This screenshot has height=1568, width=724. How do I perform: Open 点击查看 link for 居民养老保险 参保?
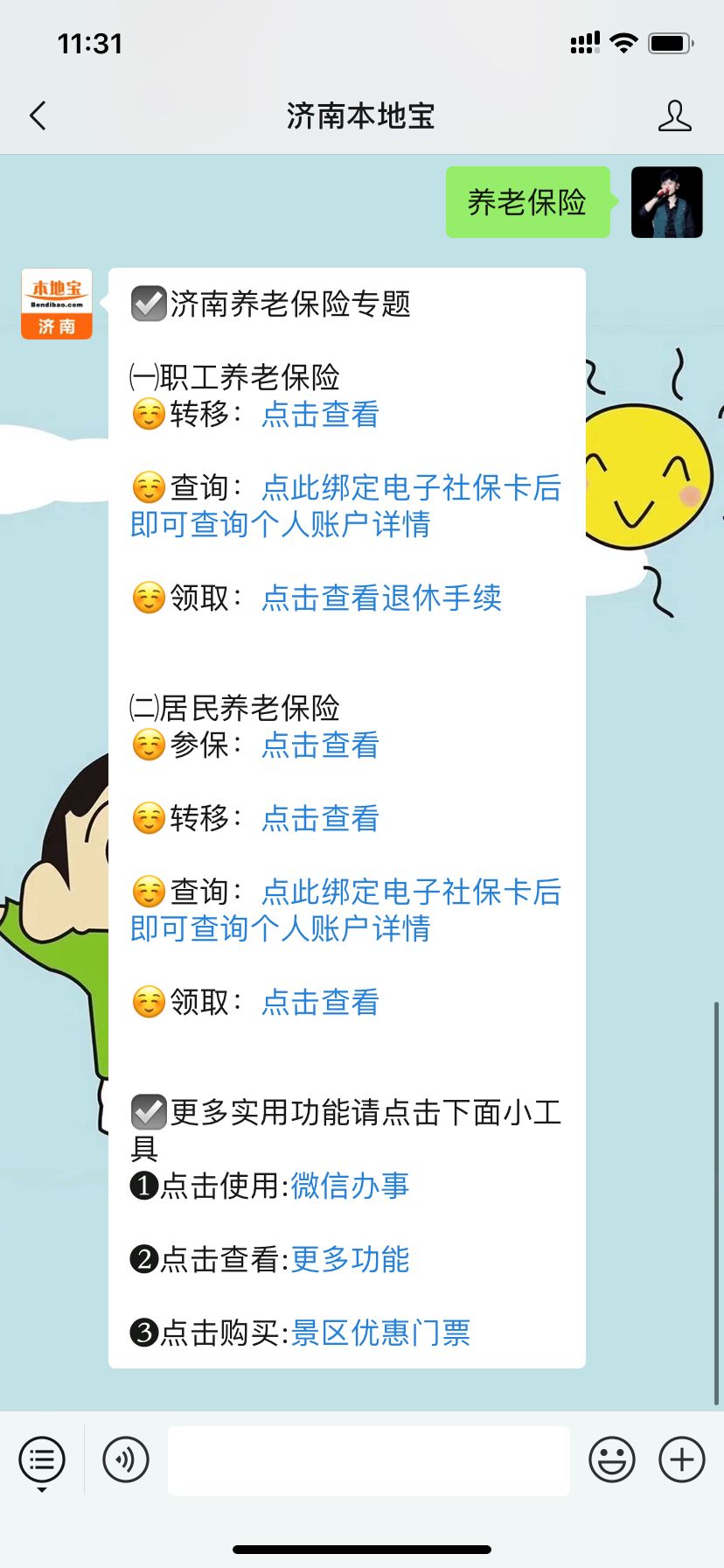(x=320, y=745)
